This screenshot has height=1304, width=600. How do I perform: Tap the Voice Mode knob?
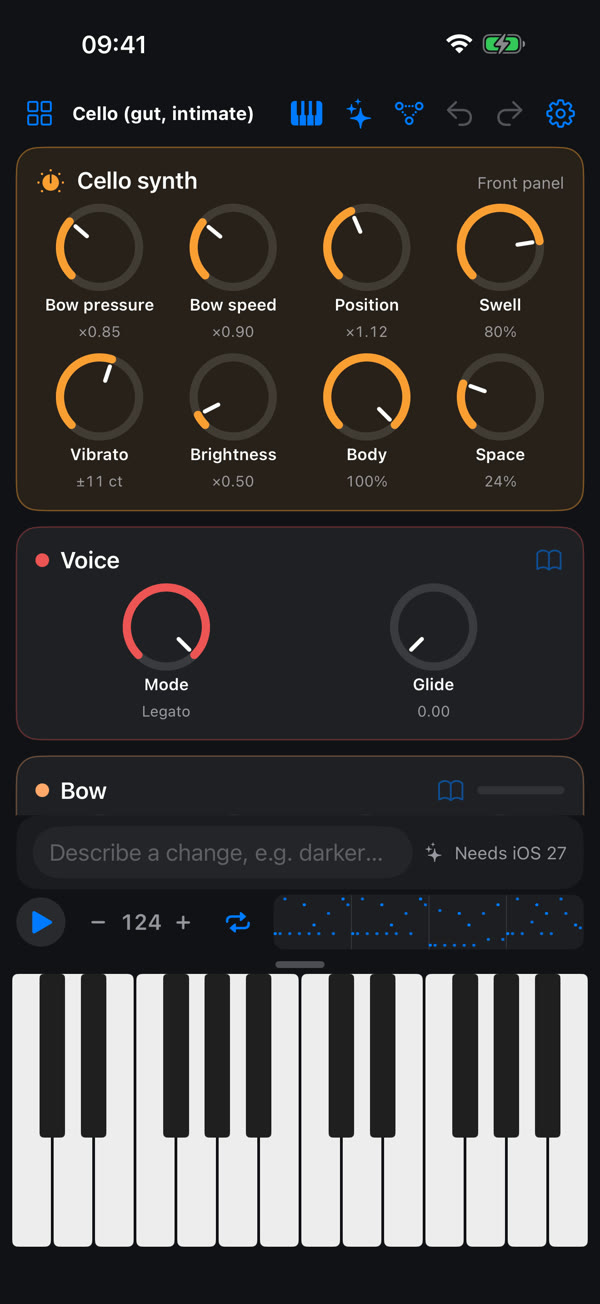pos(166,627)
